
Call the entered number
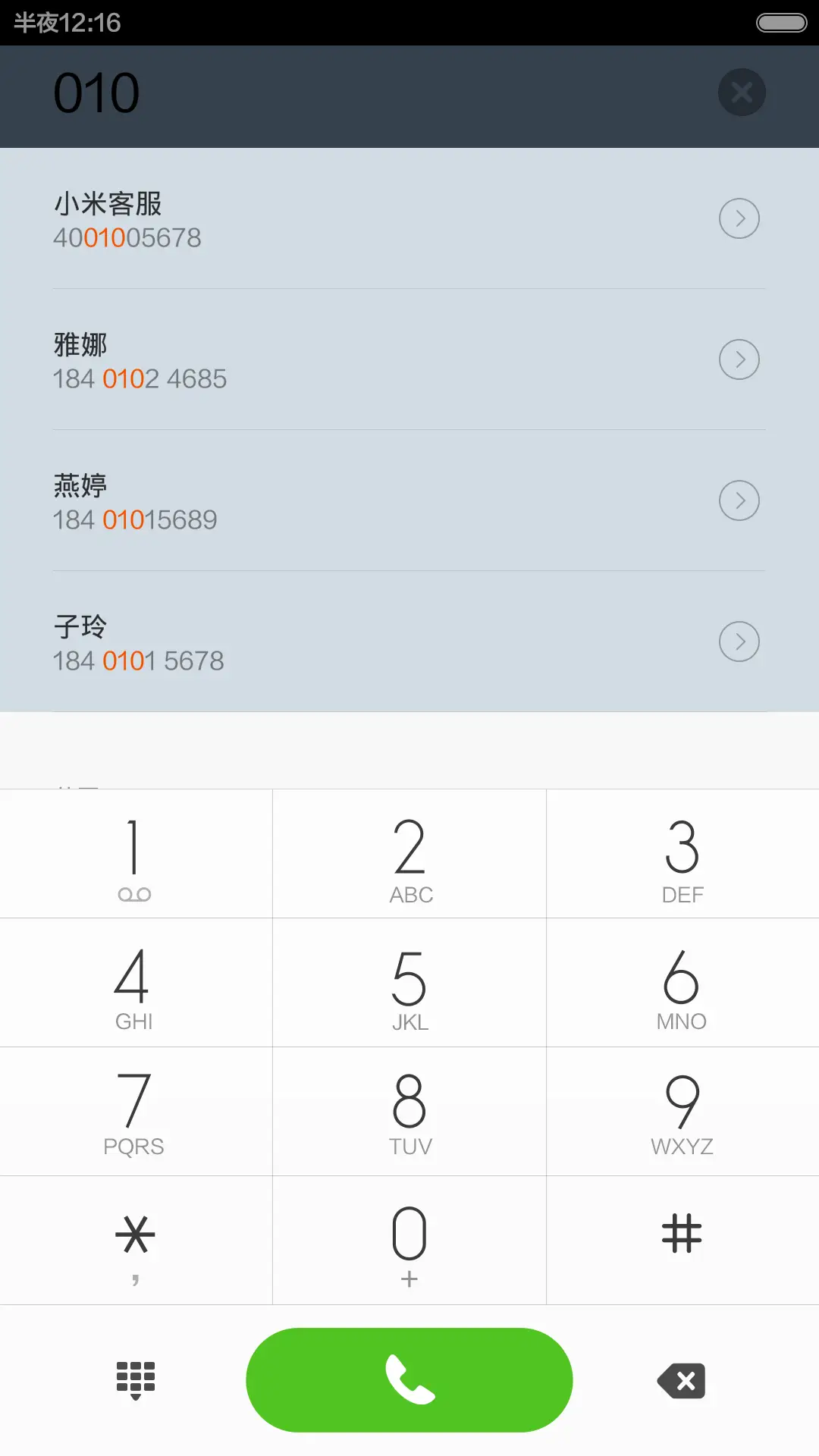pyautogui.click(x=409, y=1380)
